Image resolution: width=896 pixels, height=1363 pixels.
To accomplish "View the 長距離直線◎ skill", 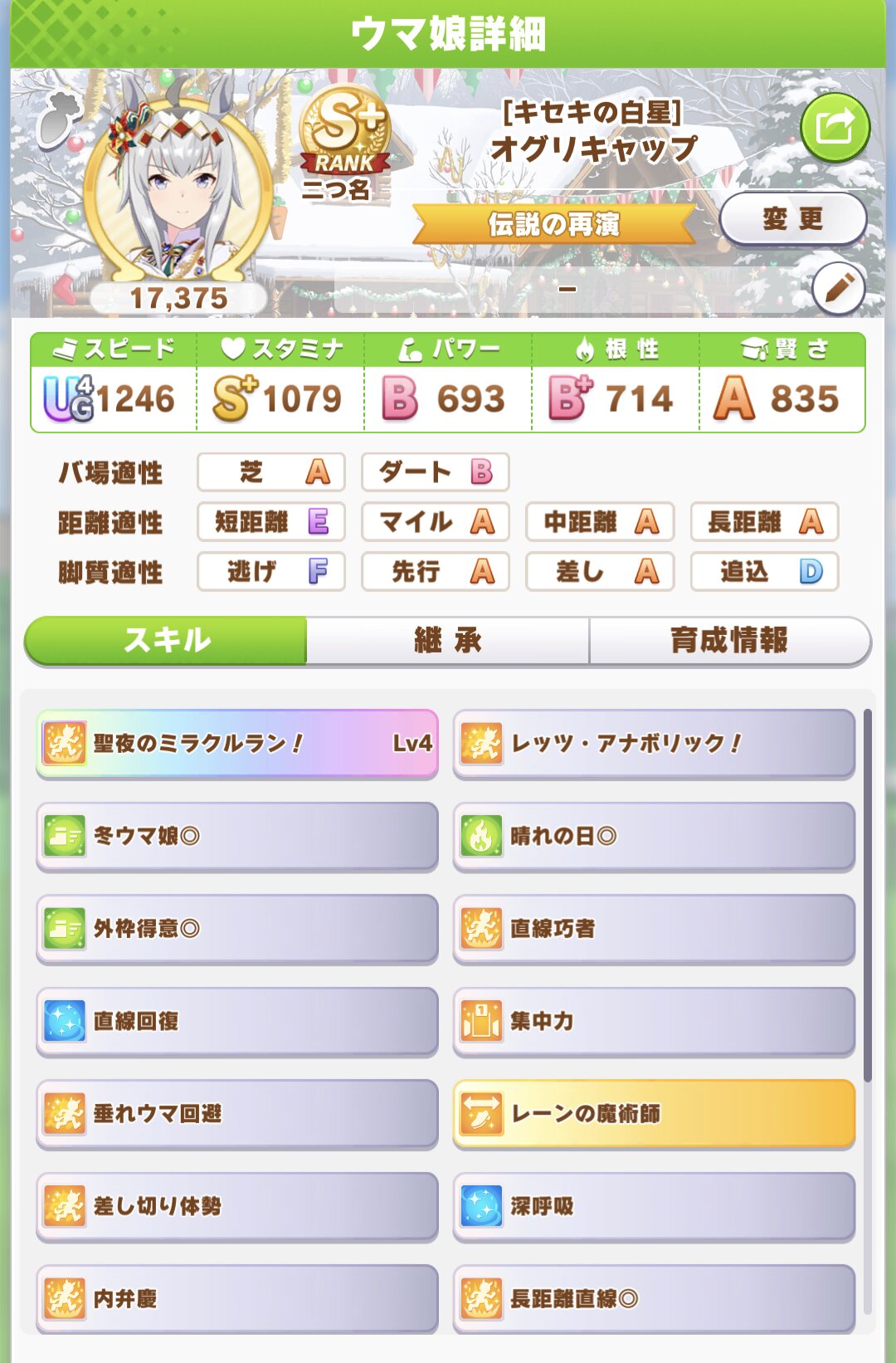I will coord(654,1298).
